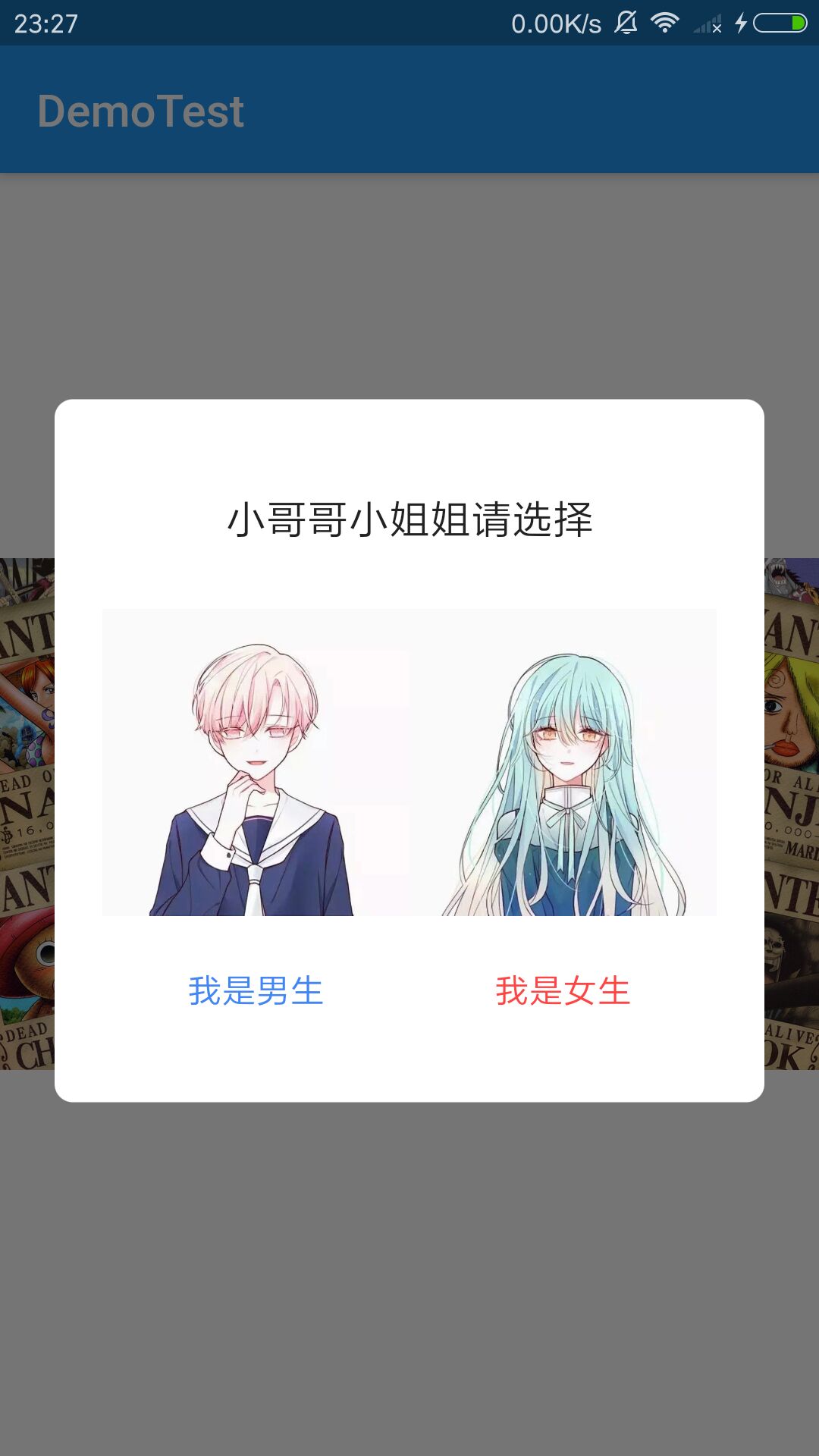This screenshot has width=819, height=1456.
Task: Select the 我是女生 button
Action: pyautogui.click(x=563, y=990)
